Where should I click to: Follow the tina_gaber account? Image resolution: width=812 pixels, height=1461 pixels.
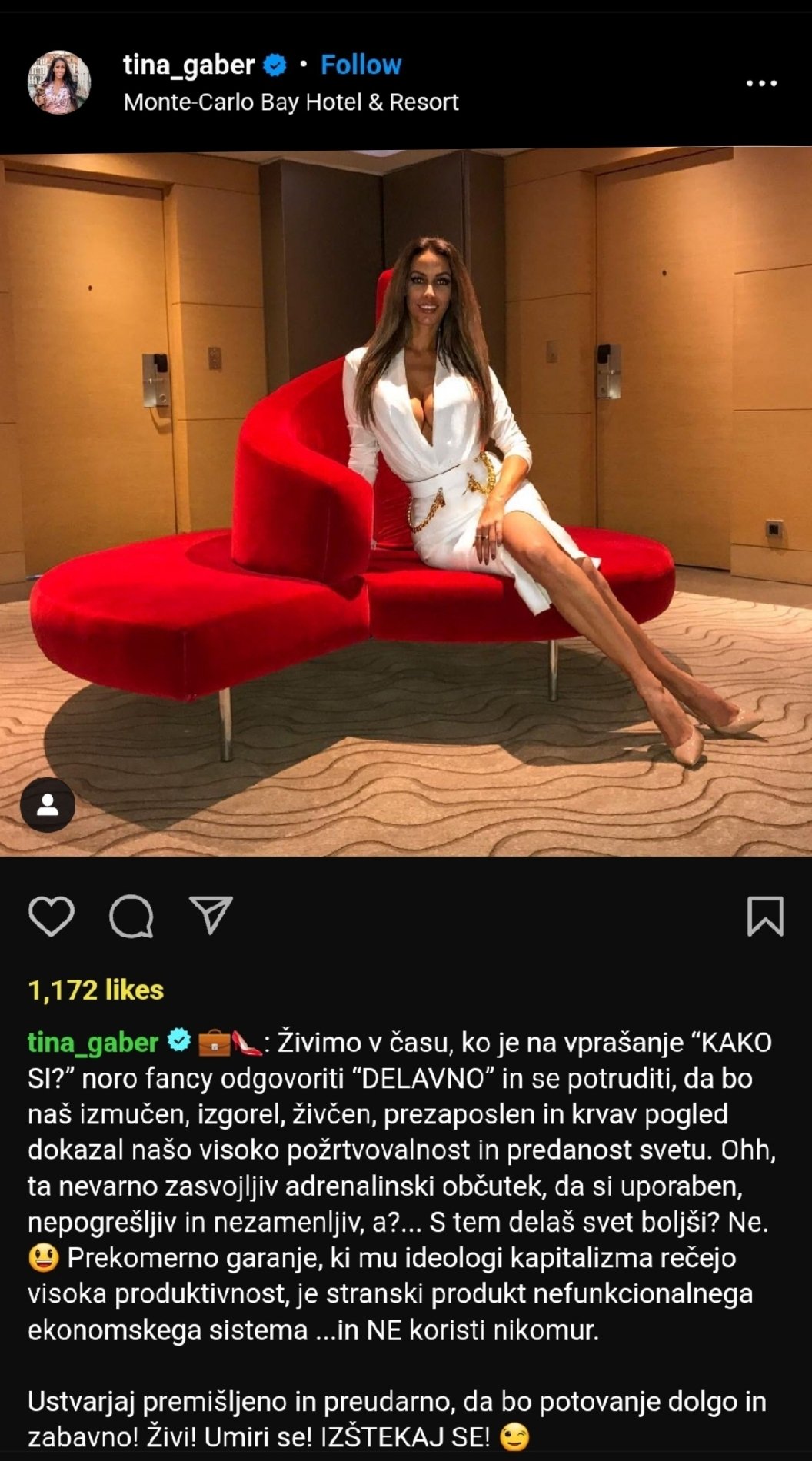(x=361, y=65)
